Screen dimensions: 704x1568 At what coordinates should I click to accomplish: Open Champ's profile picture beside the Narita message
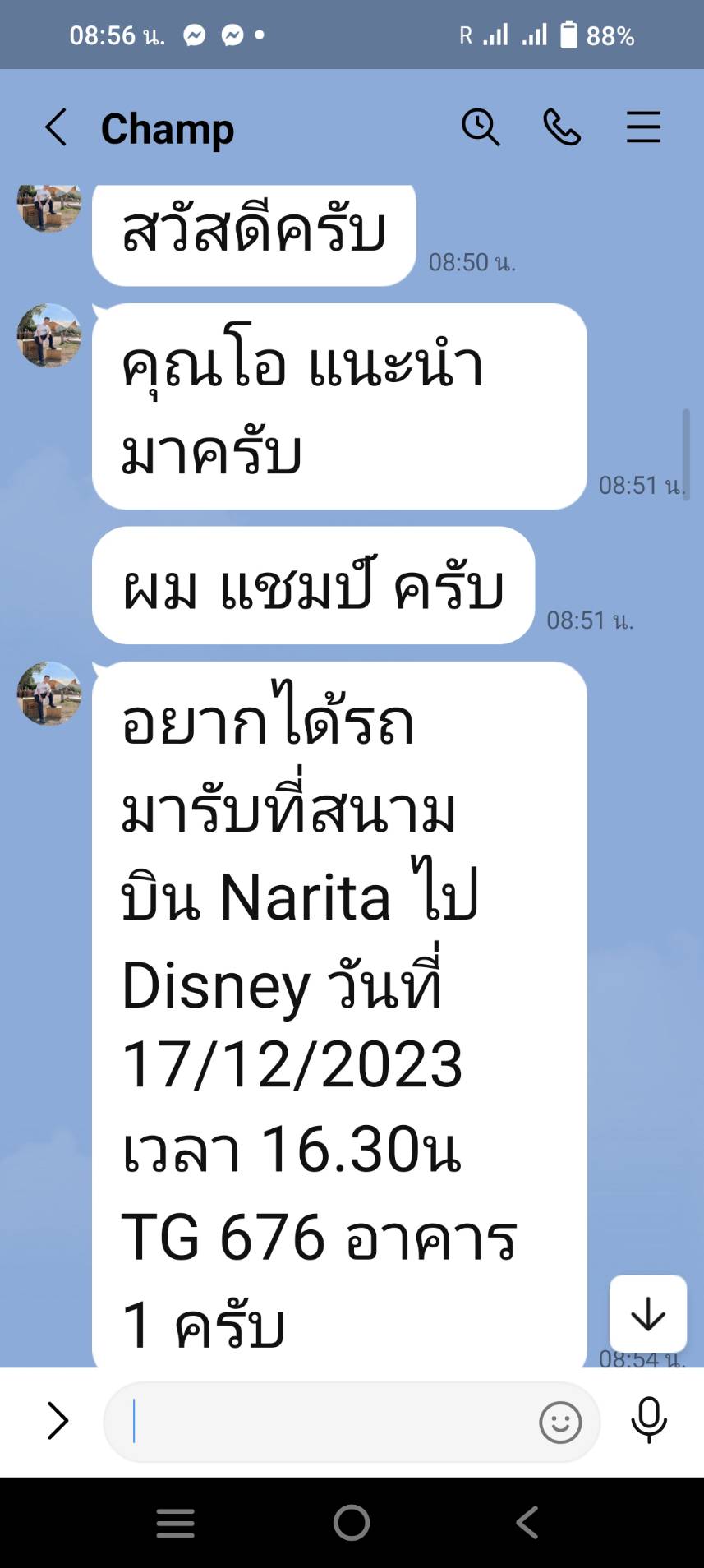49,693
